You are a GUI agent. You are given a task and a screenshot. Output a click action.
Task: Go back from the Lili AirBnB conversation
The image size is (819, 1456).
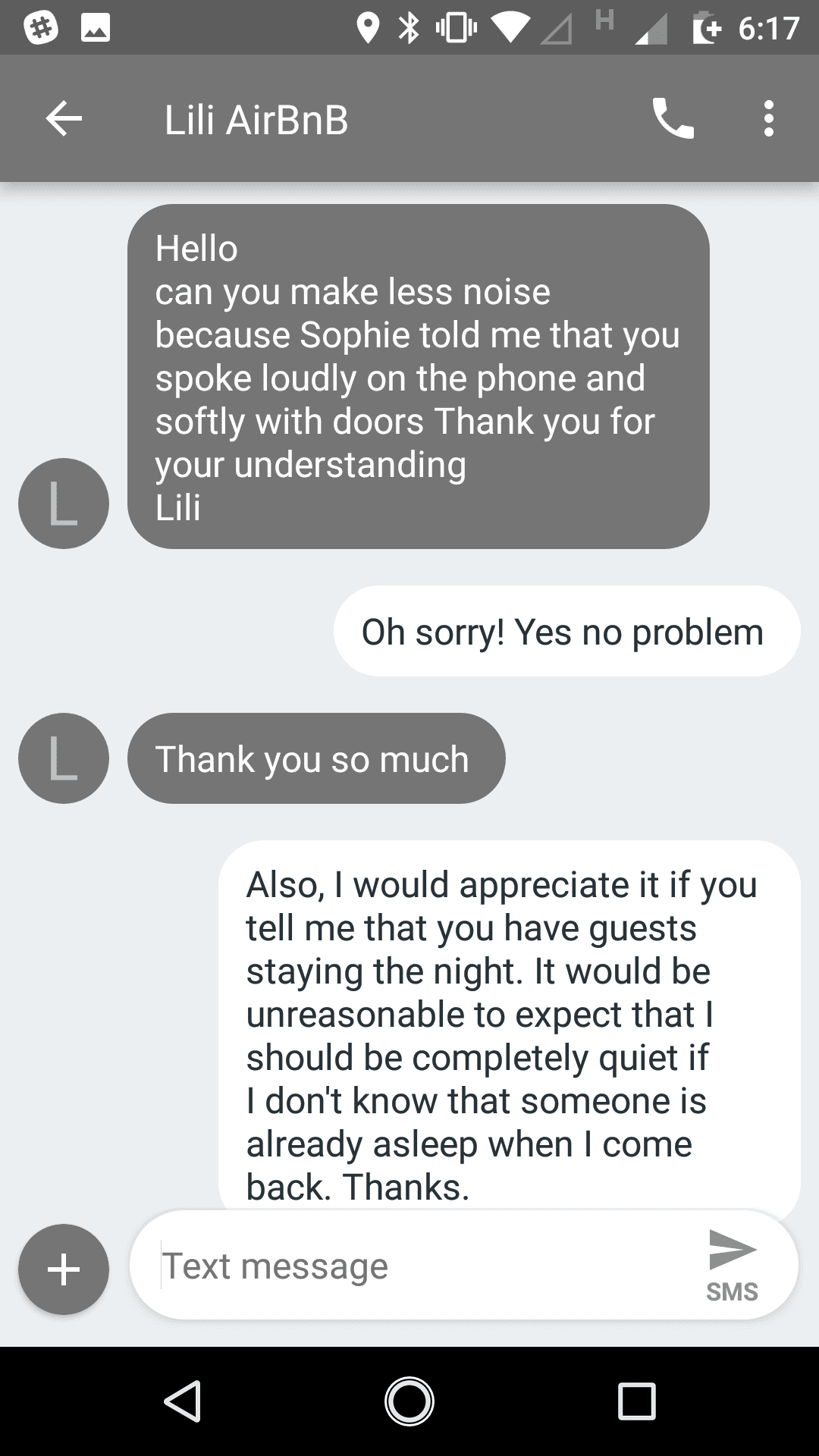tap(64, 119)
